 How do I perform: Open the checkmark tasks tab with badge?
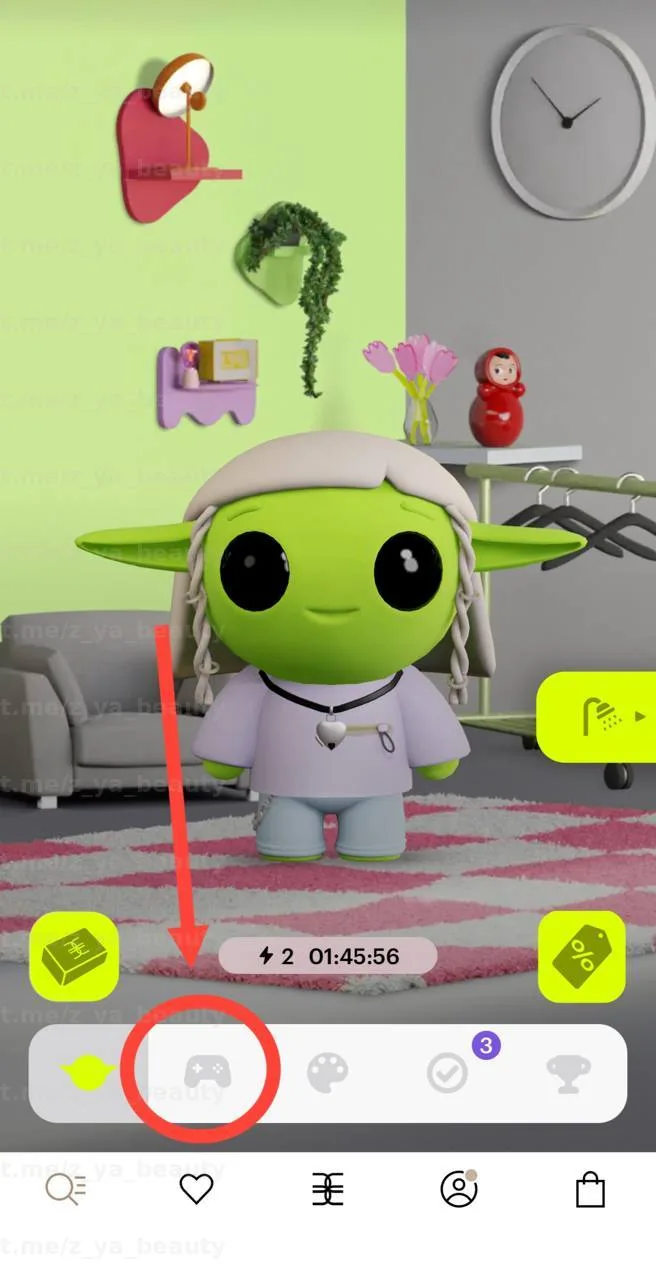[x=447, y=1074]
